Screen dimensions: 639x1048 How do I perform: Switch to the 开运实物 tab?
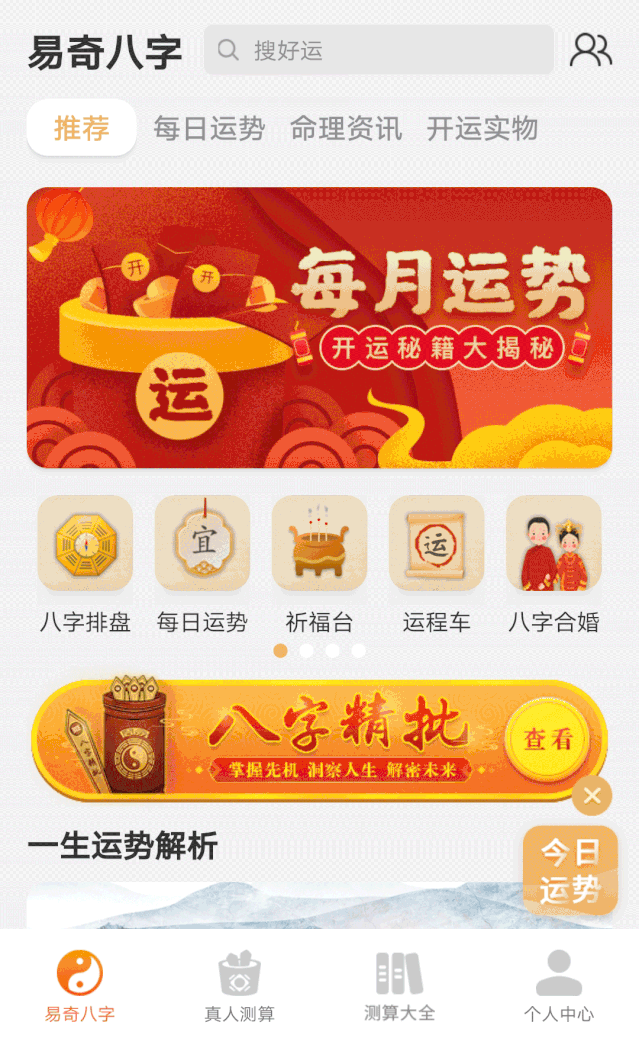[482, 129]
